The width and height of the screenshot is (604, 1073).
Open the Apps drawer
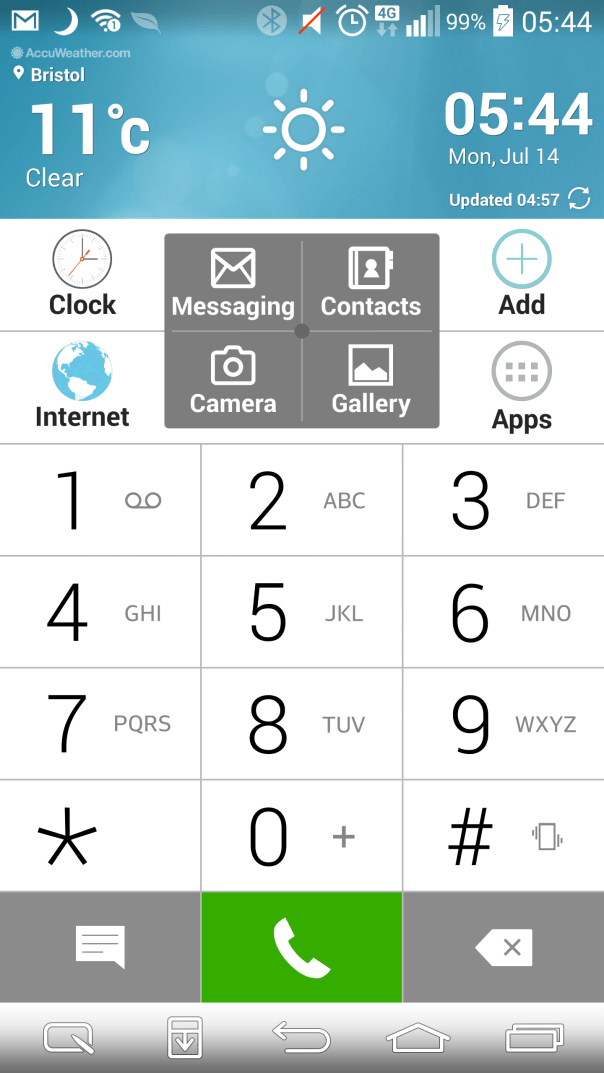[521, 386]
